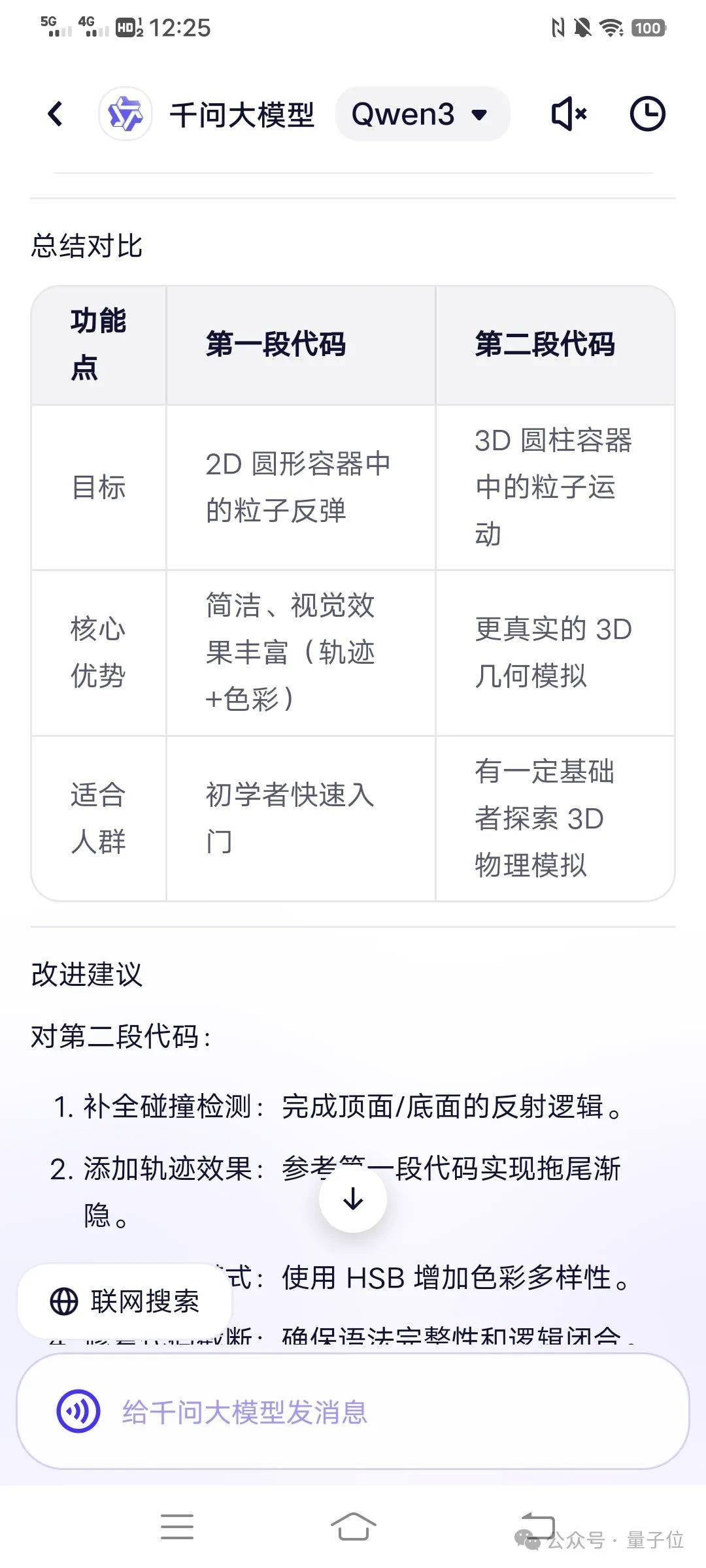The image size is (706, 1568).
Task: Tap the 给千问大模型发消息 input field
Action: 327,1412
